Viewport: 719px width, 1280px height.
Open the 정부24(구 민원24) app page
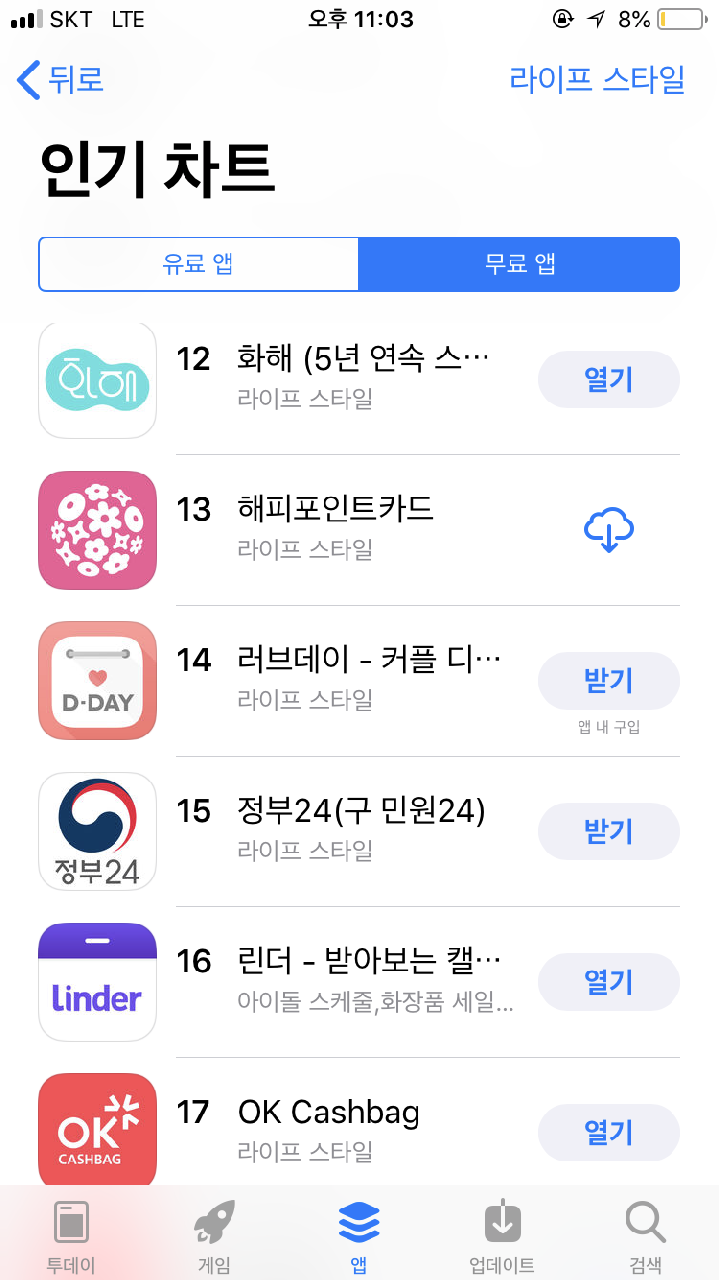click(x=360, y=810)
